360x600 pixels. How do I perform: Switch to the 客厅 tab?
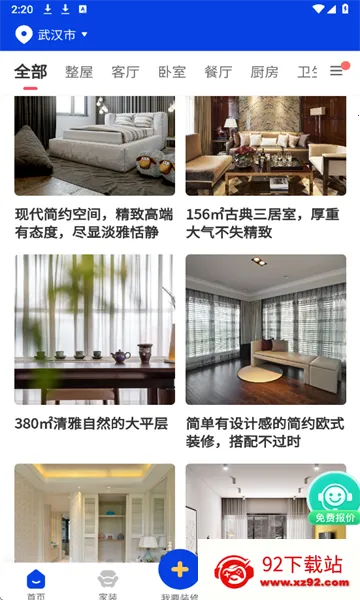click(x=125, y=72)
